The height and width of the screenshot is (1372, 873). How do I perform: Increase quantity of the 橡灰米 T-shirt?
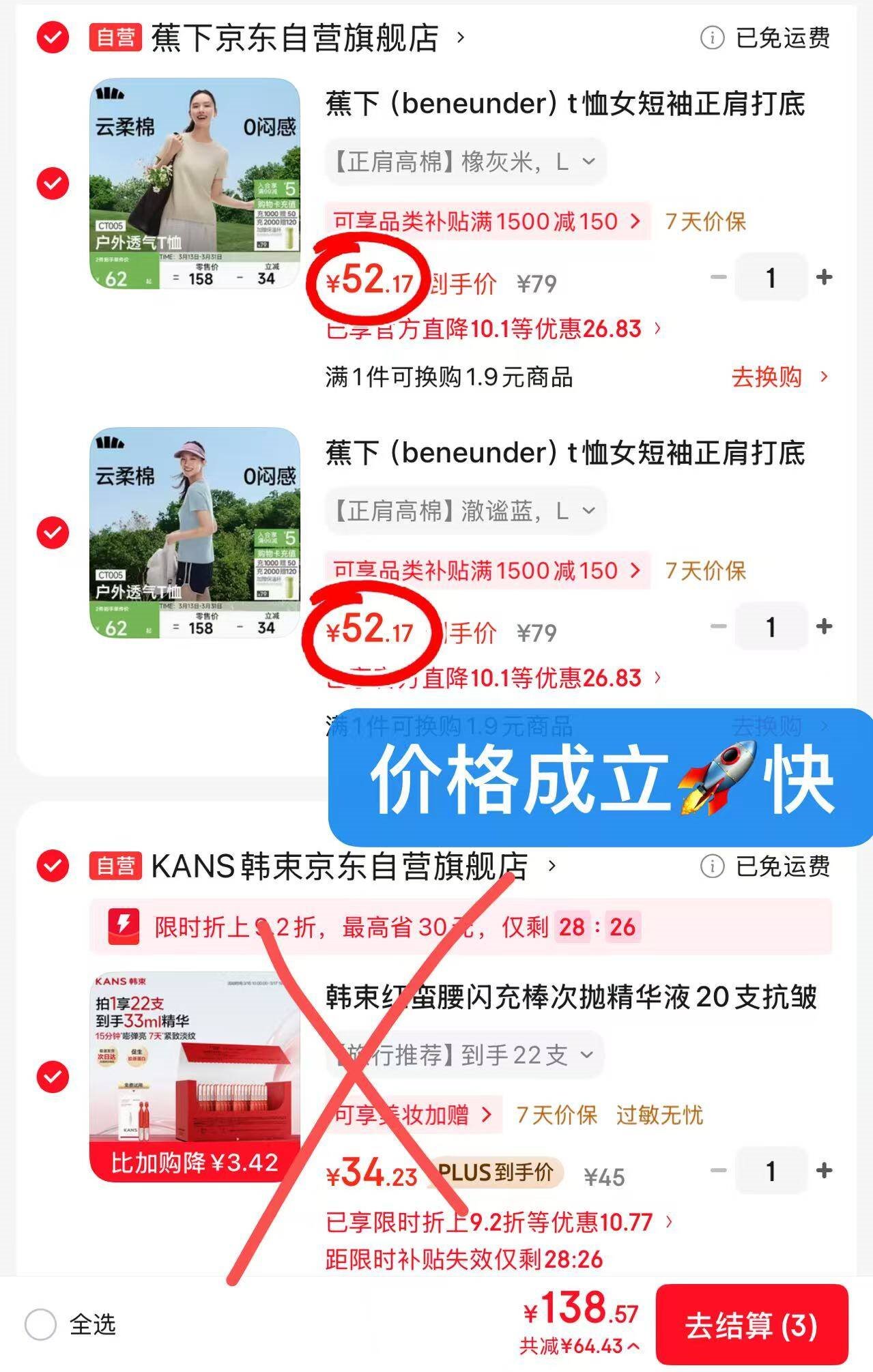click(x=824, y=278)
